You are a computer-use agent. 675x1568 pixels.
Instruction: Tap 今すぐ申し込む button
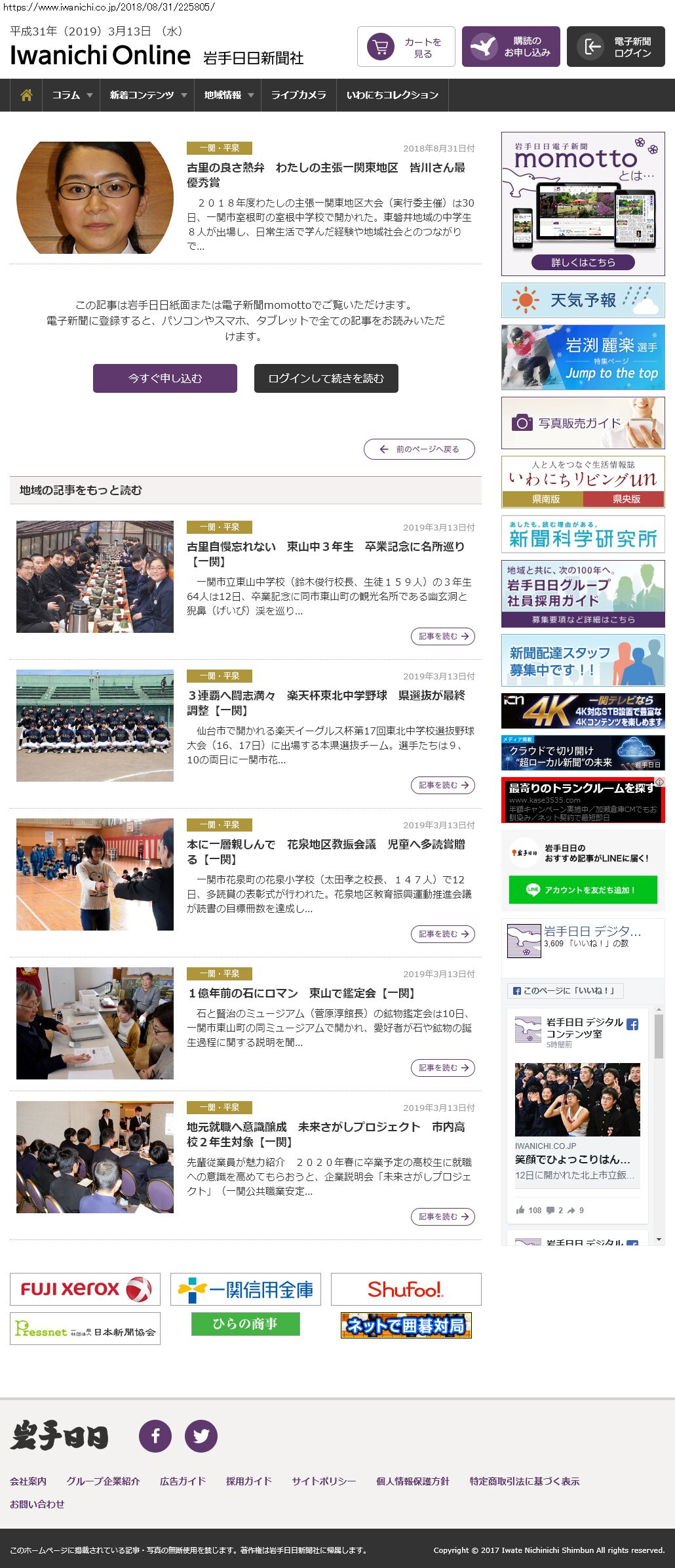(164, 378)
